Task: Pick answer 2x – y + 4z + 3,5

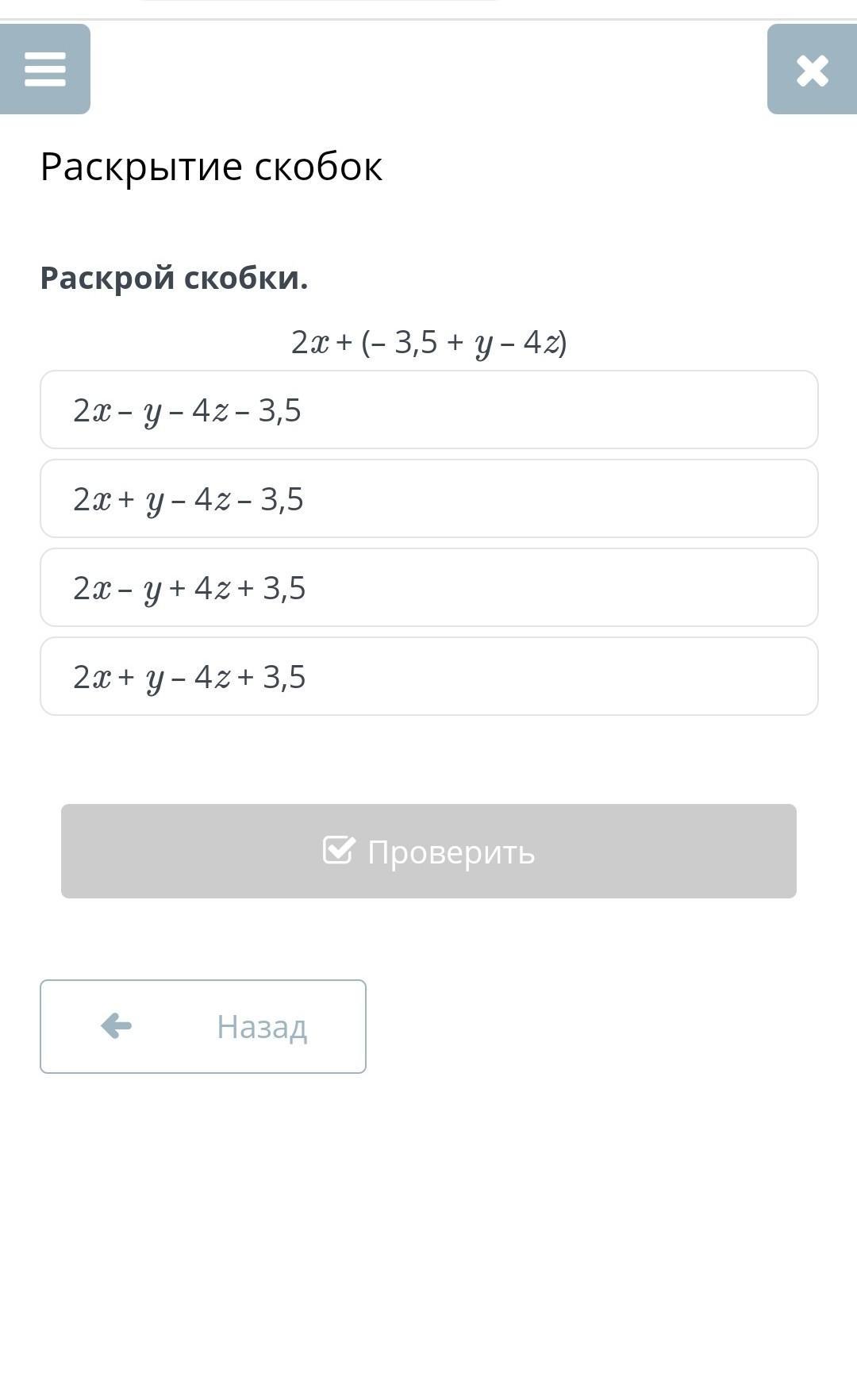Action: click(429, 587)
